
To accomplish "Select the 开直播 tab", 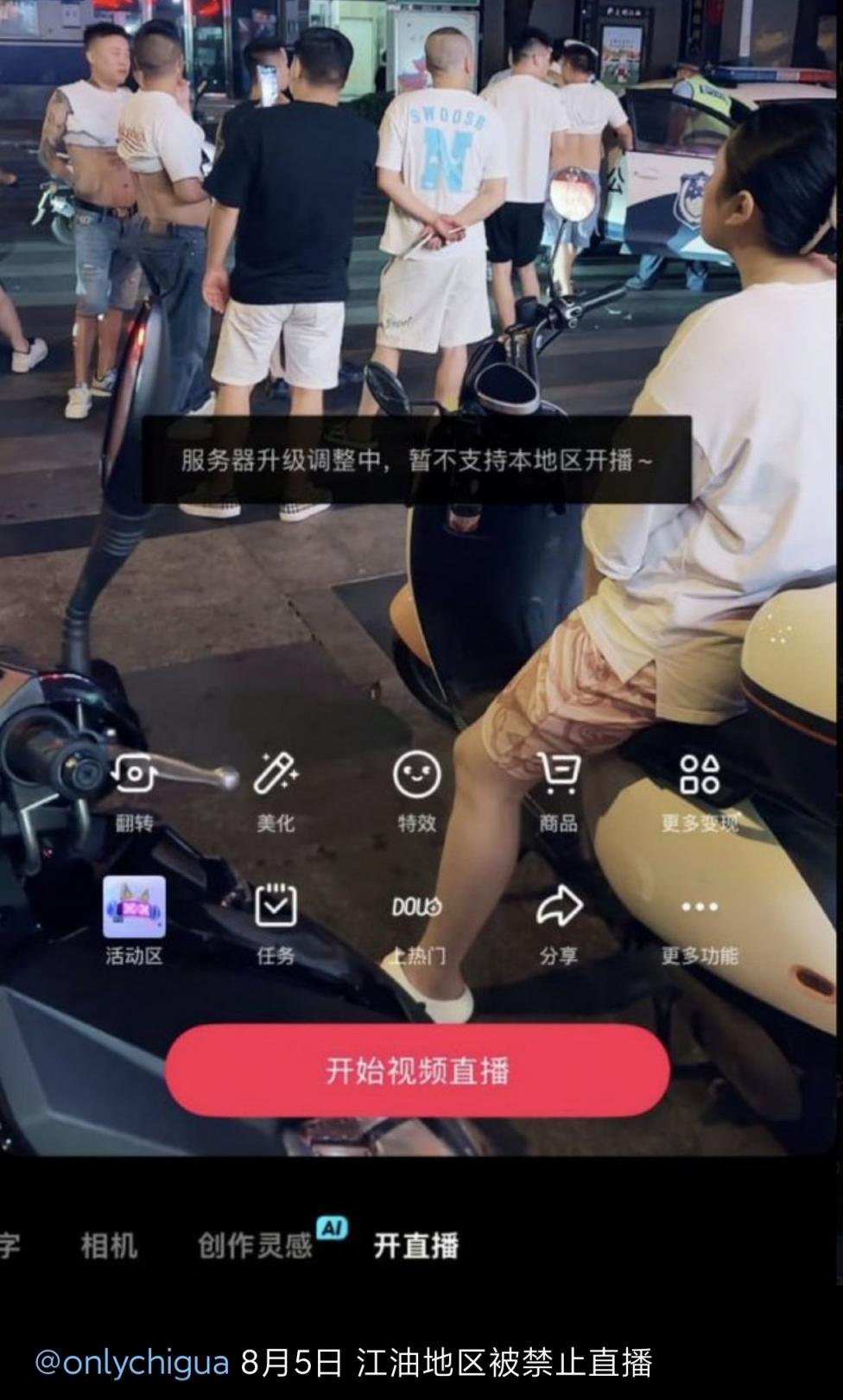I will [416, 1245].
